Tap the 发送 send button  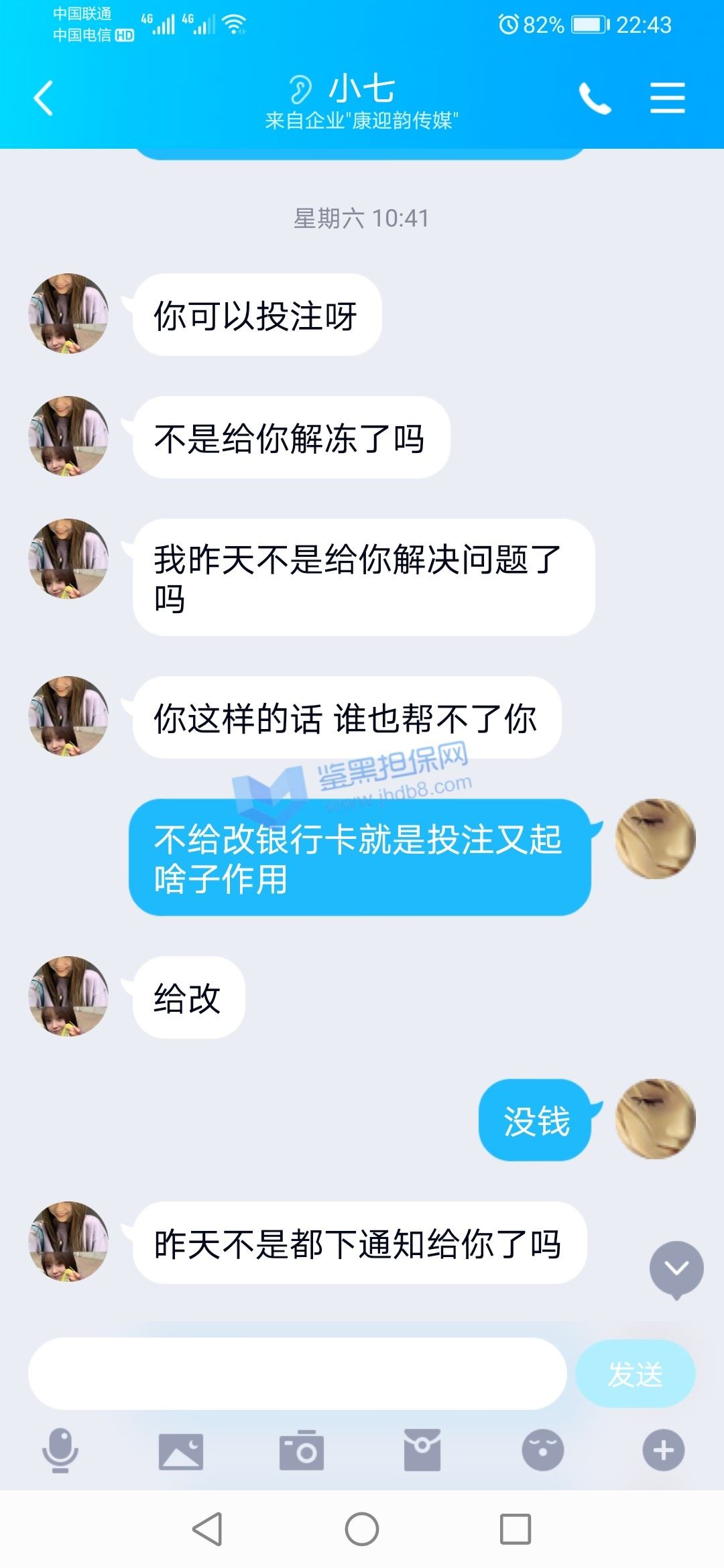[x=635, y=1374]
